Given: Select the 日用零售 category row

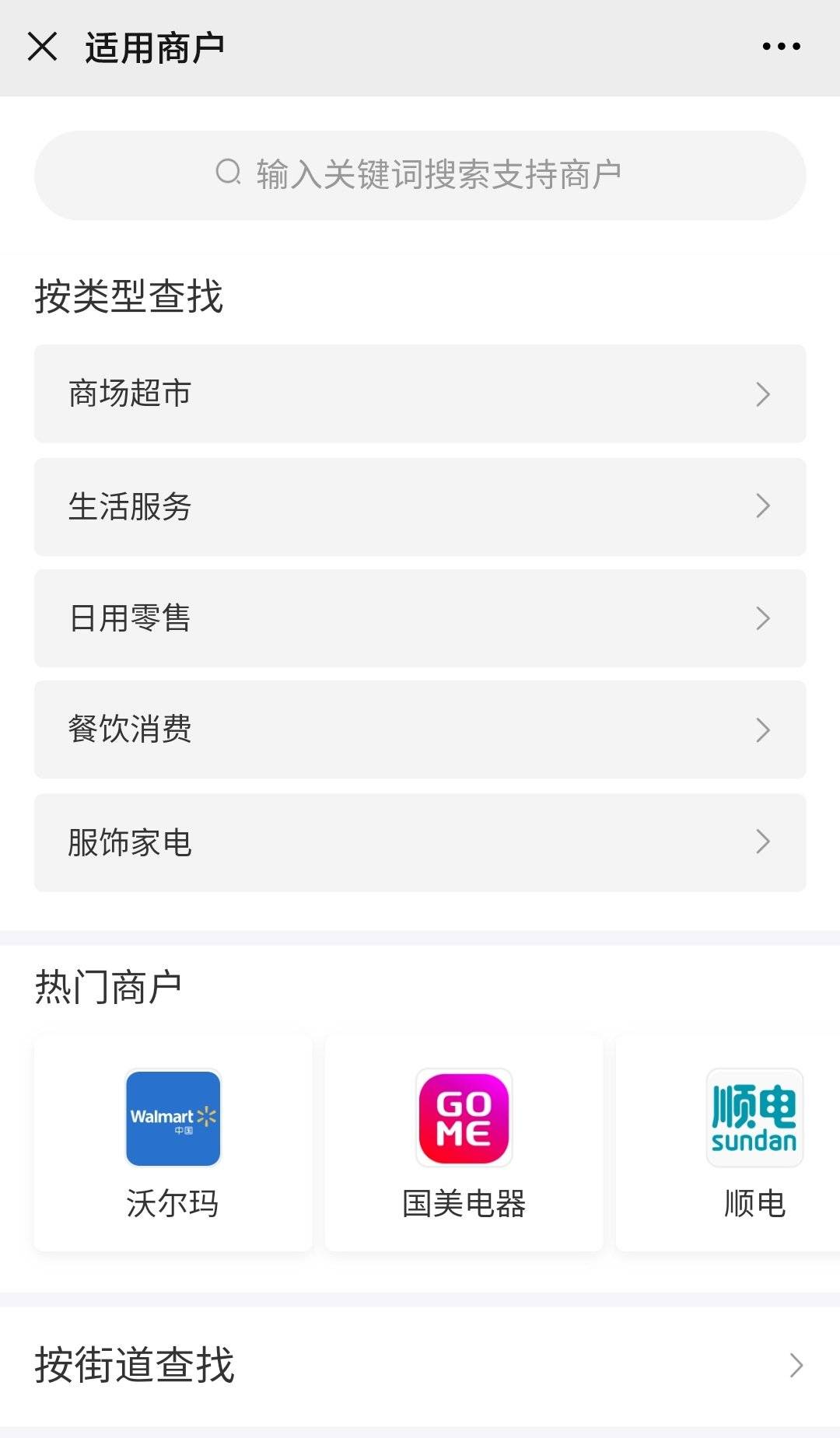Looking at the screenshot, I should click(x=420, y=618).
